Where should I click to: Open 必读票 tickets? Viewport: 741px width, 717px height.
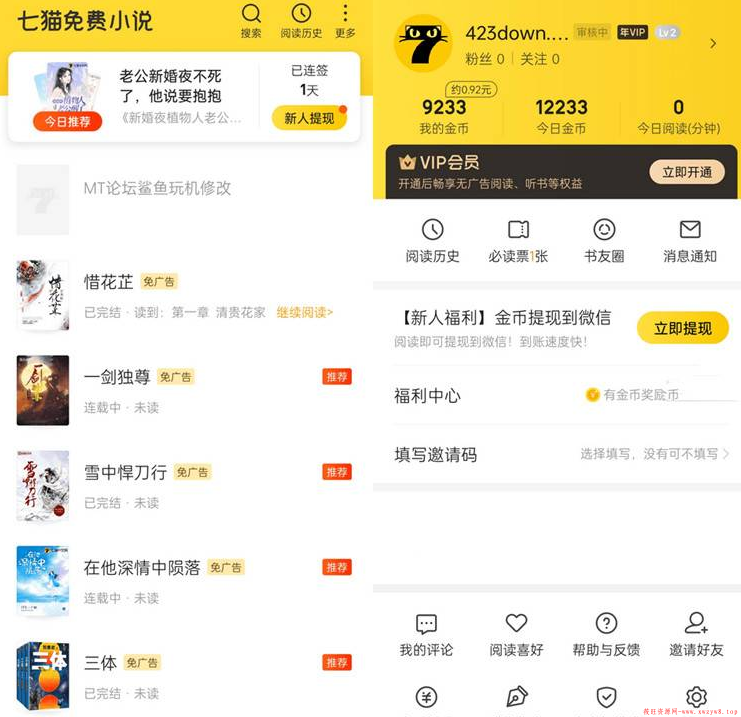coord(518,241)
